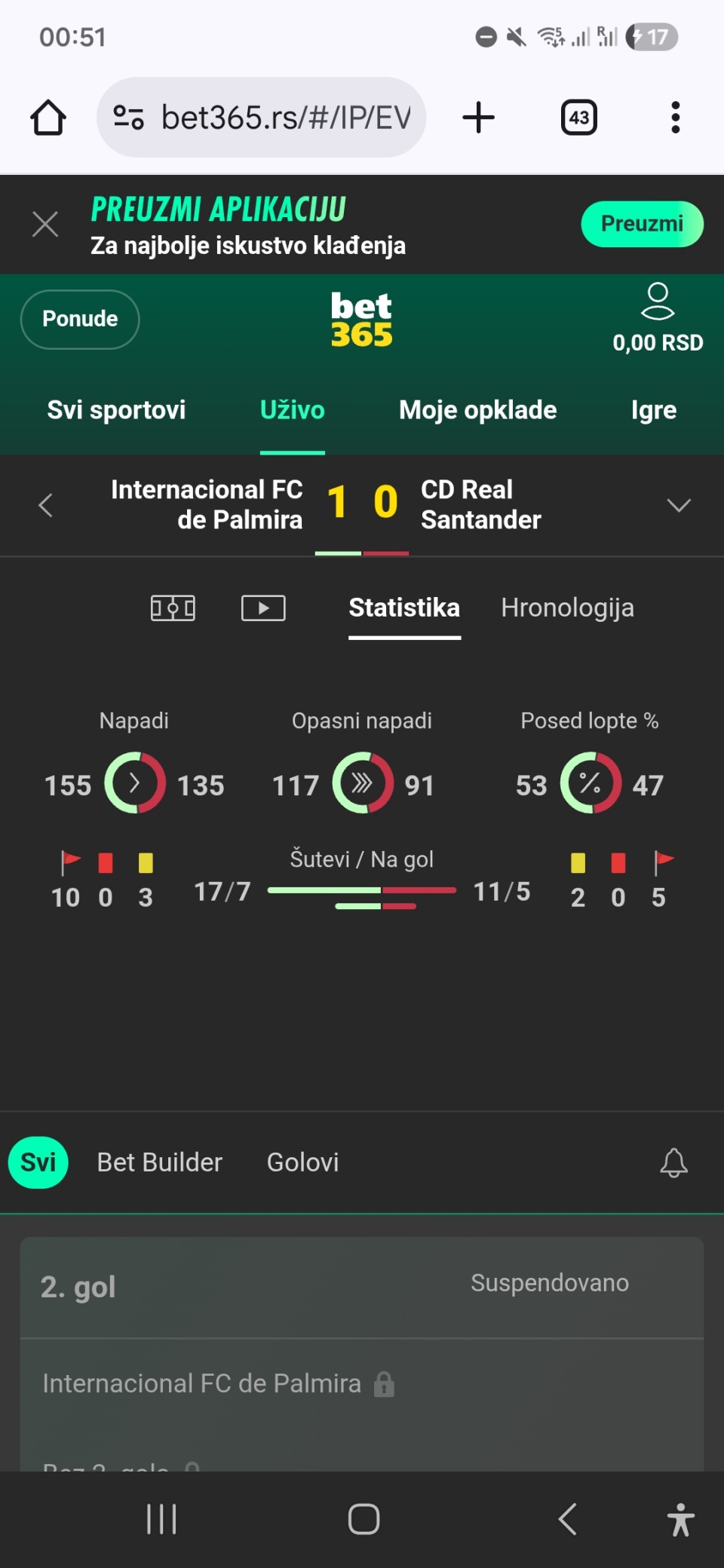Open match notifications bell

673,1162
